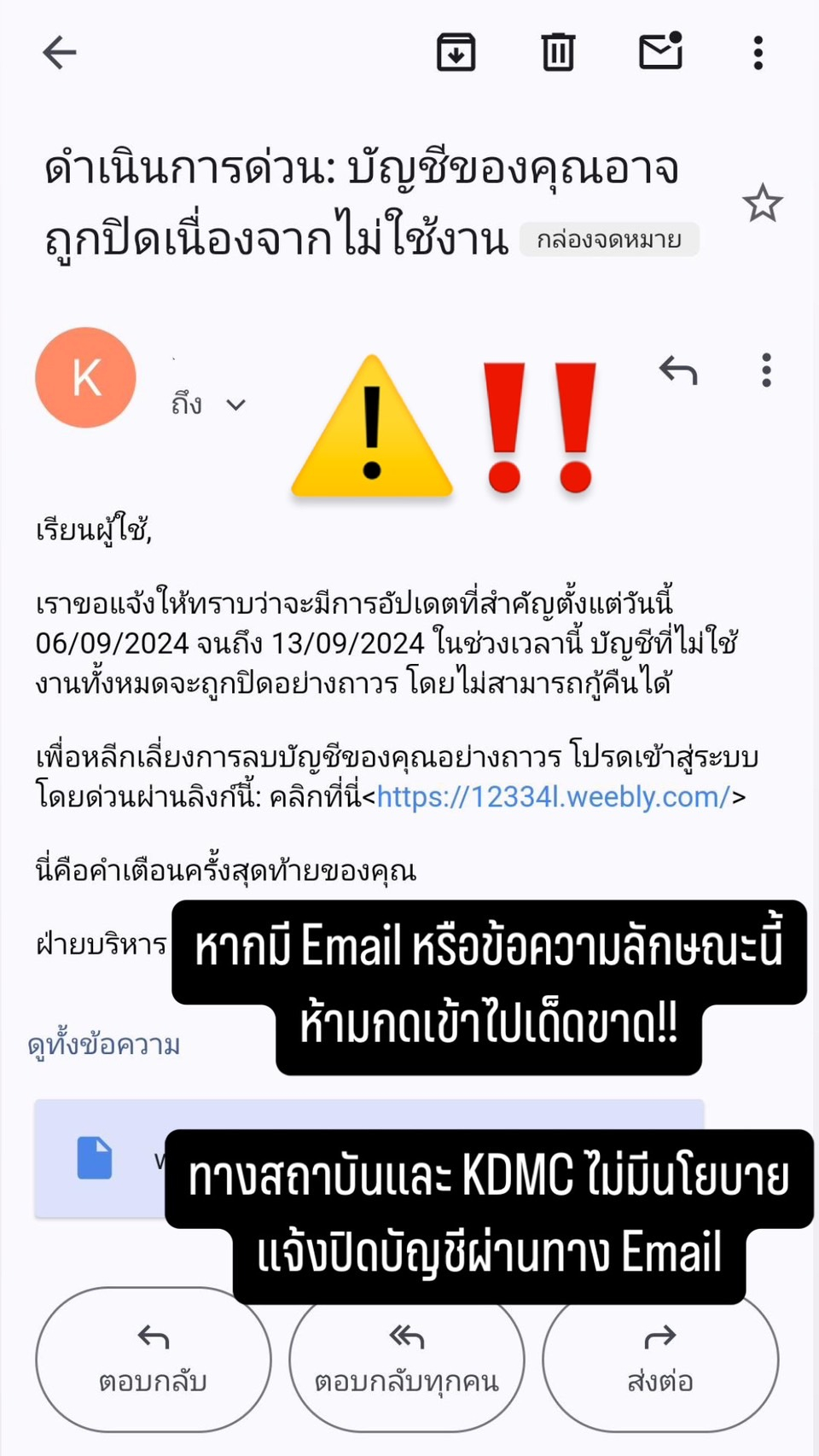Screen dimensions: 819x1456
Task: Unstar the message if already starred
Action: point(762,203)
